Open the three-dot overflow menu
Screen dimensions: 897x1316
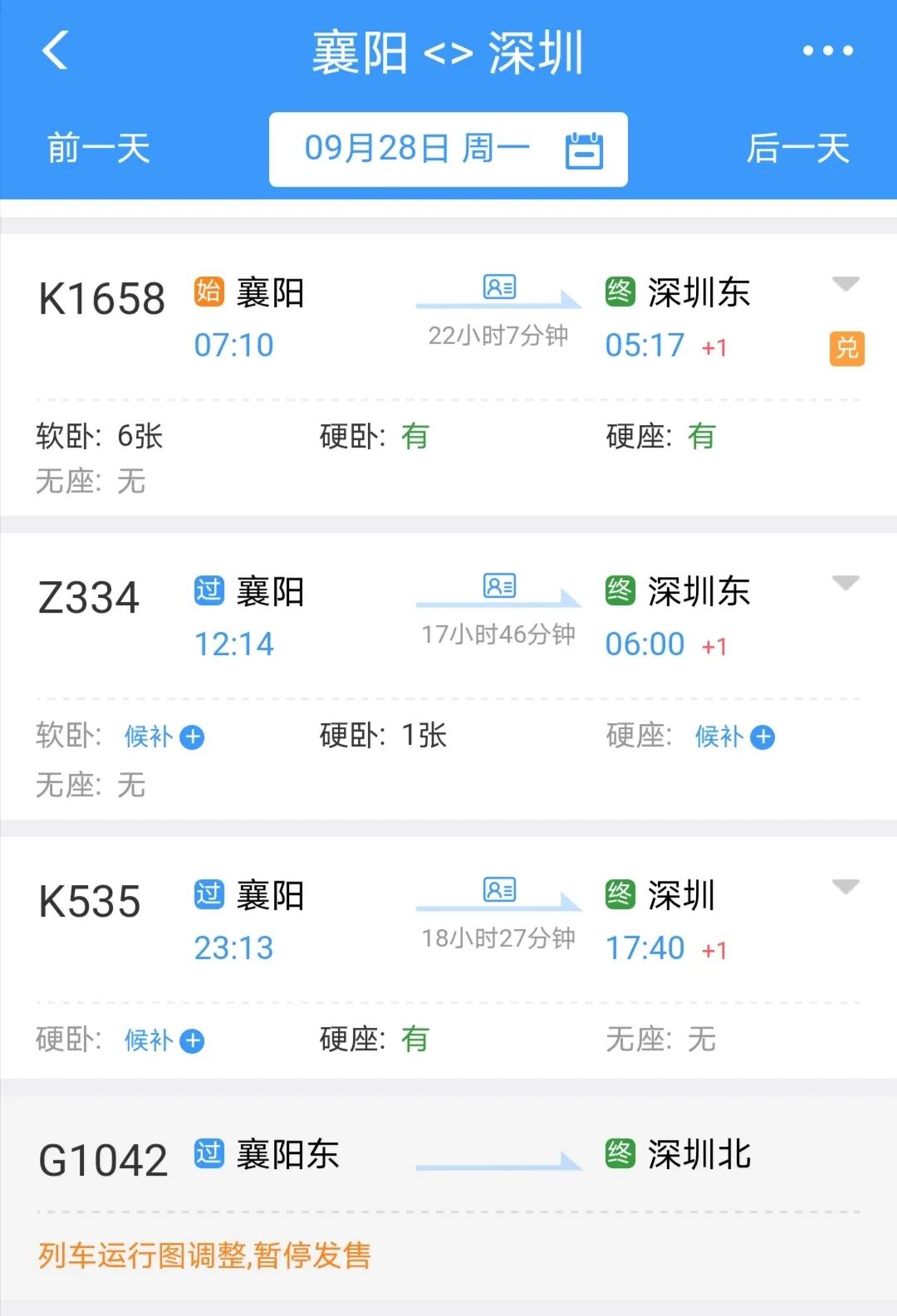coord(827,51)
